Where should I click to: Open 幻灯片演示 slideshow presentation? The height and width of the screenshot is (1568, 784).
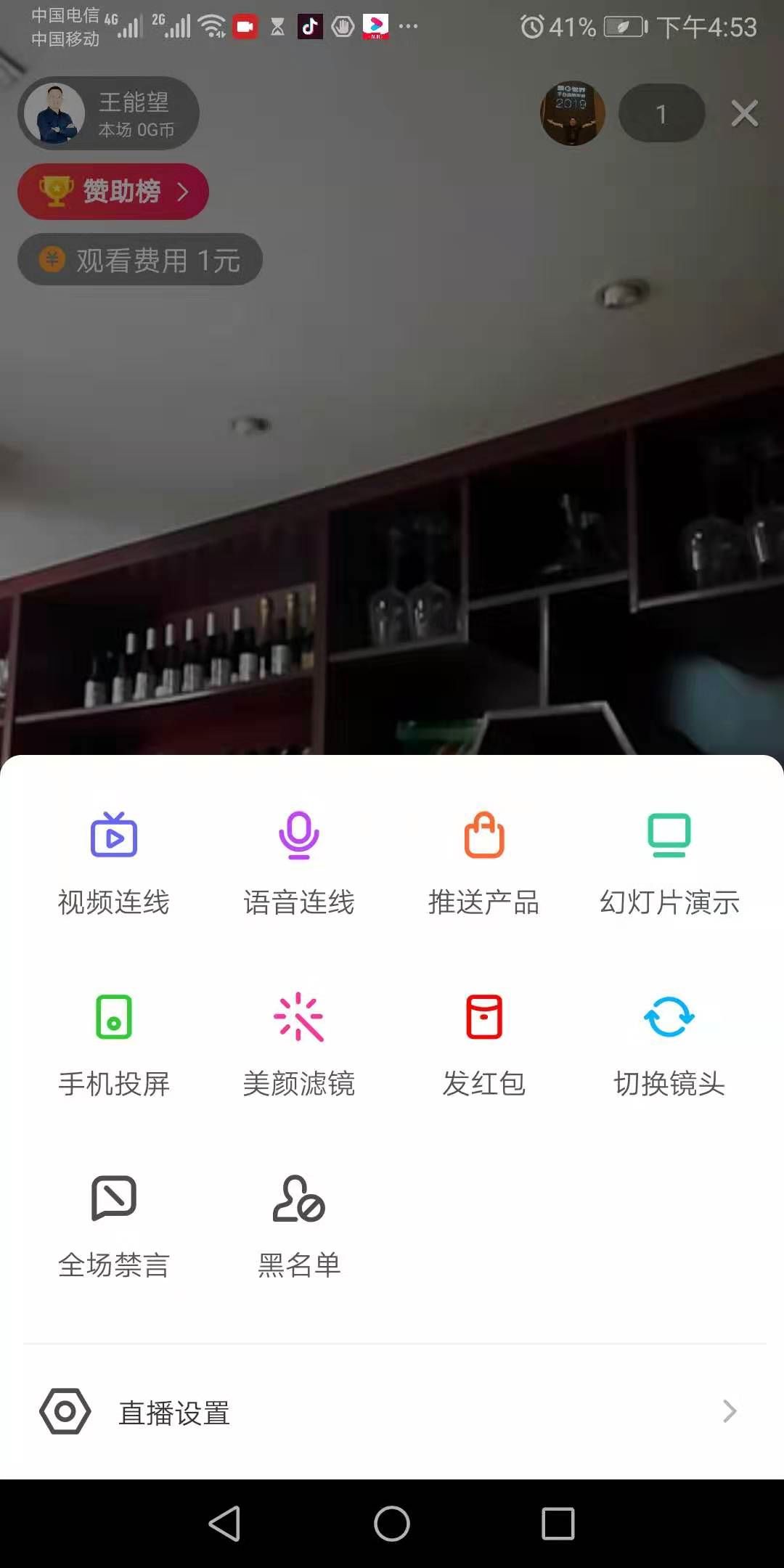click(x=669, y=862)
